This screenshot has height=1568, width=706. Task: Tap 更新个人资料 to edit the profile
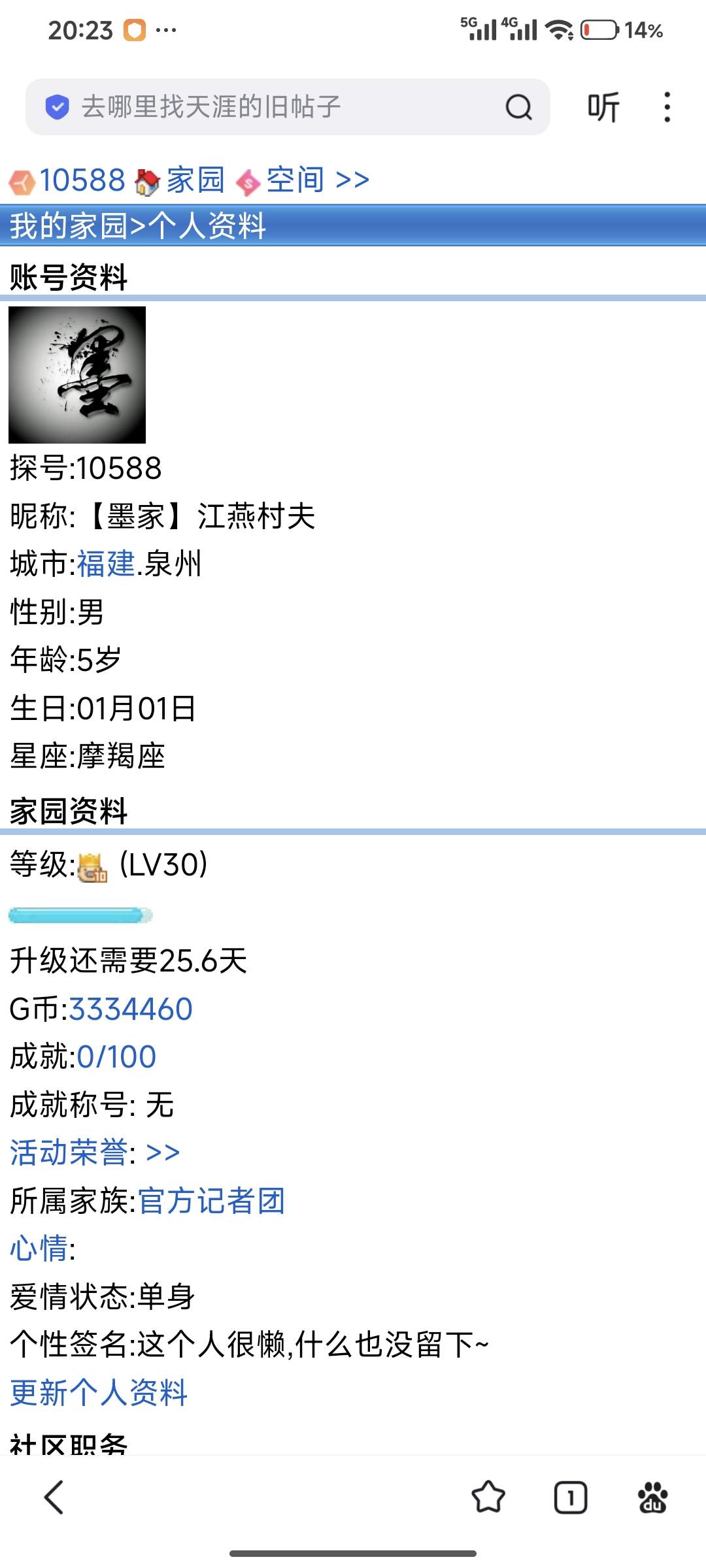pos(99,1392)
